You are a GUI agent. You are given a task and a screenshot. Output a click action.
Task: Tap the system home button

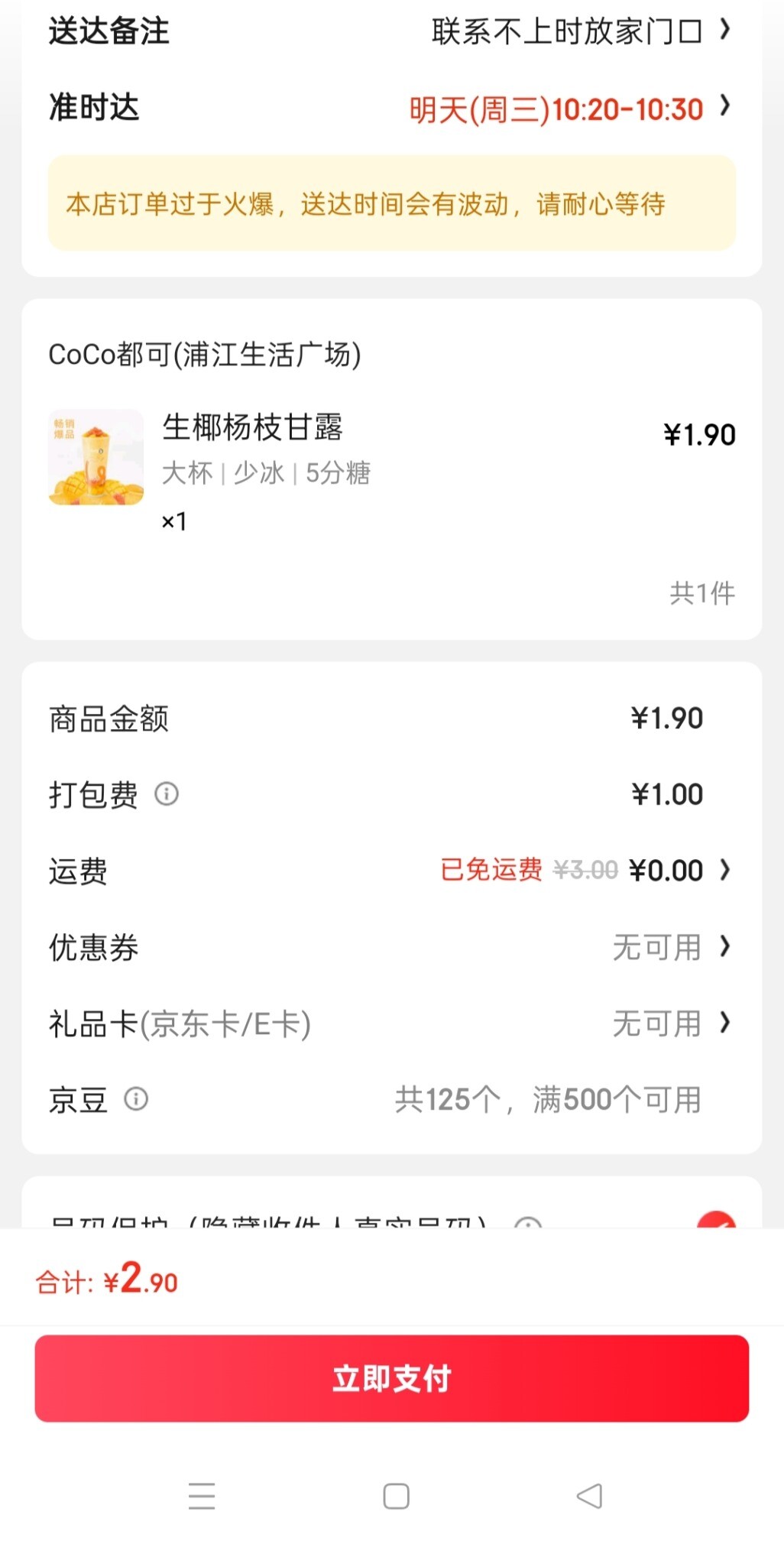pyautogui.click(x=396, y=1496)
